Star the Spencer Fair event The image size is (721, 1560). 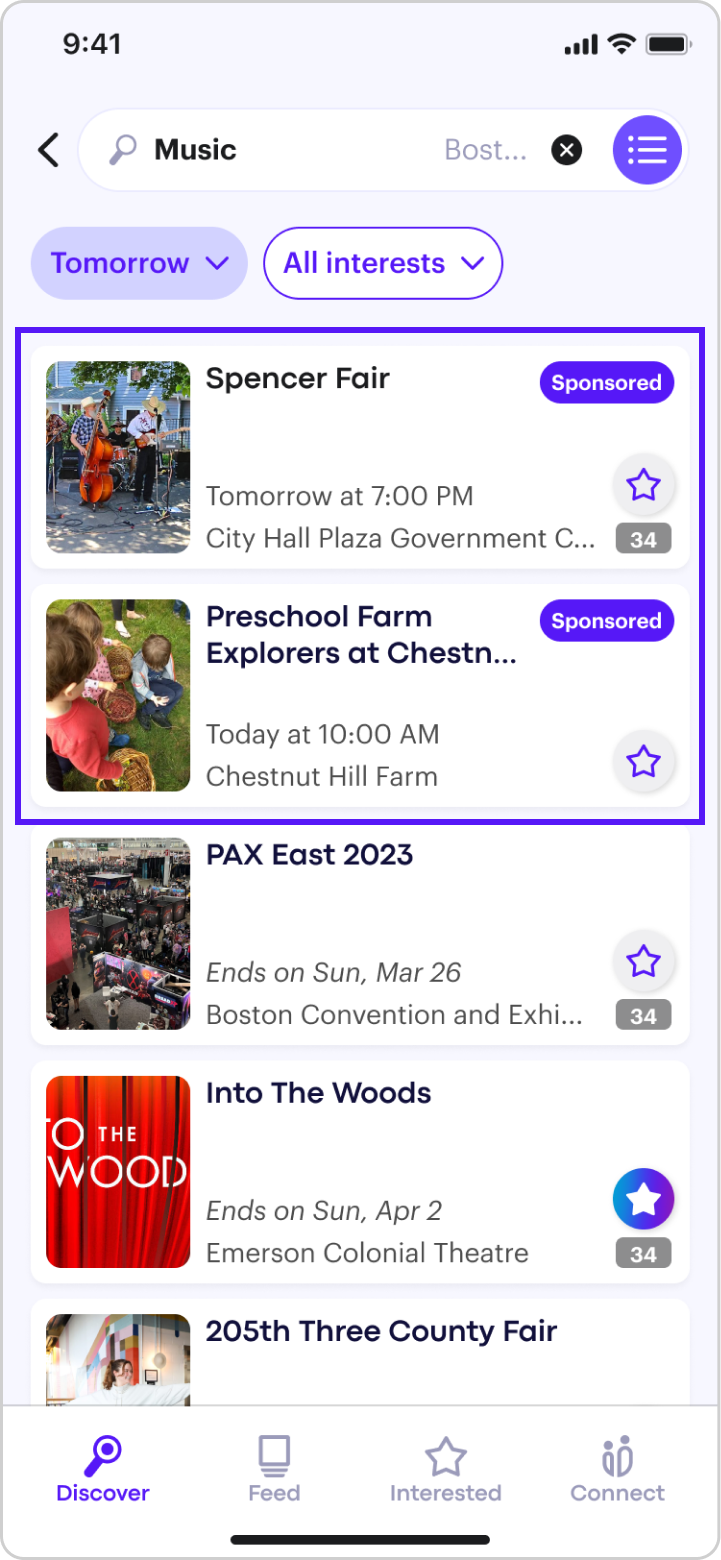pos(643,486)
